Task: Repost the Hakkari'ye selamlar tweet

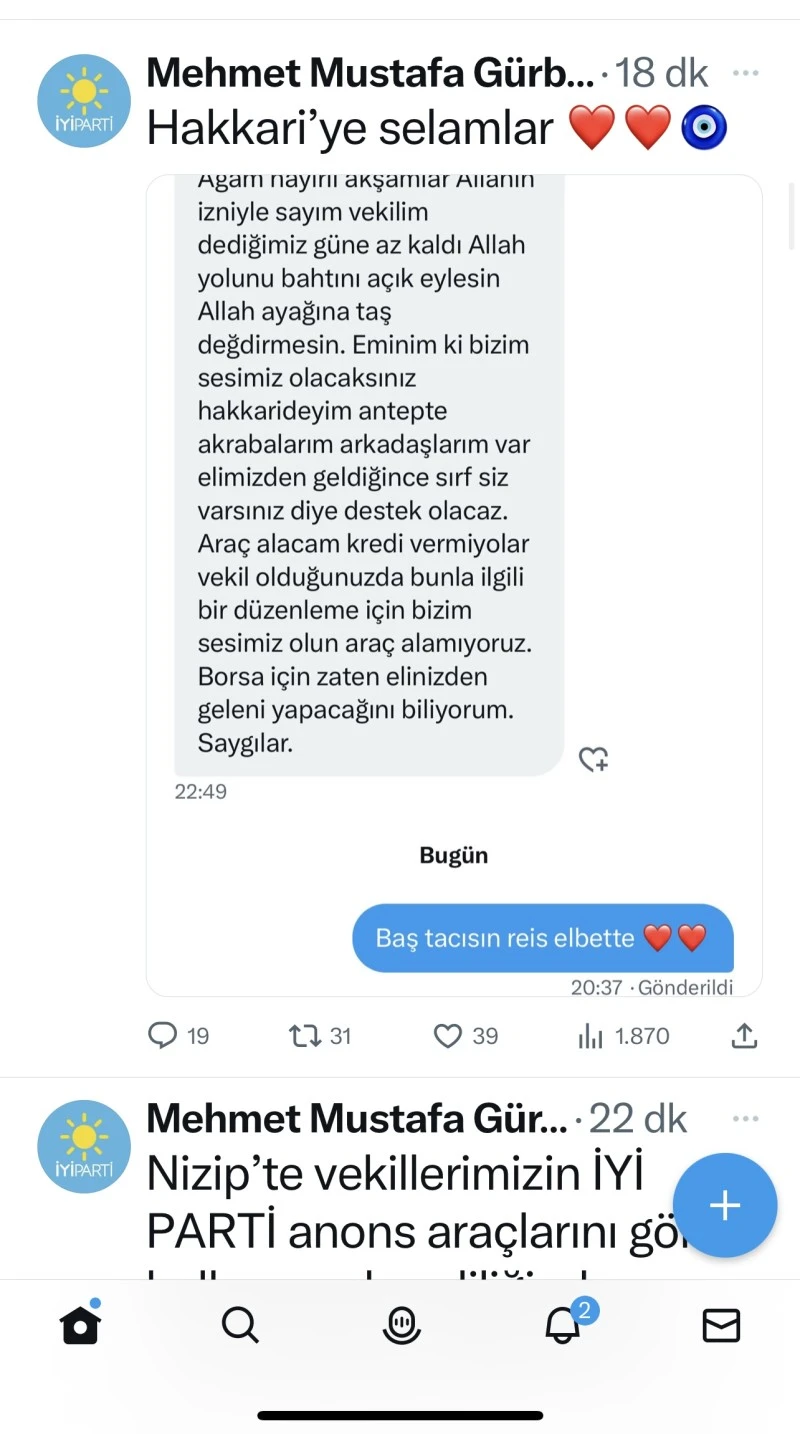Action: pos(303,1036)
